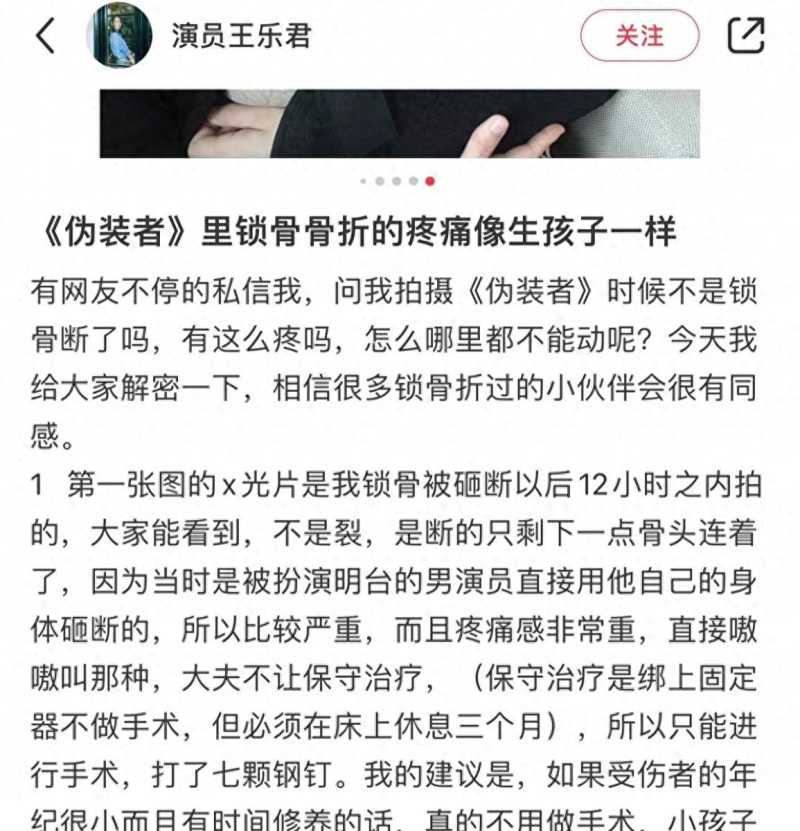
Task: Share this post via the share icon
Action: pos(746,36)
